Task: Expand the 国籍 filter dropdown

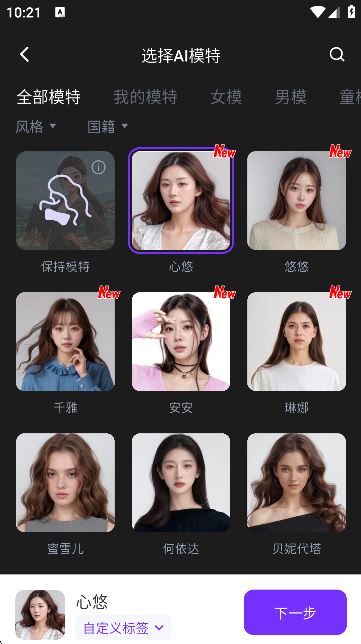Action: click(108, 126)
